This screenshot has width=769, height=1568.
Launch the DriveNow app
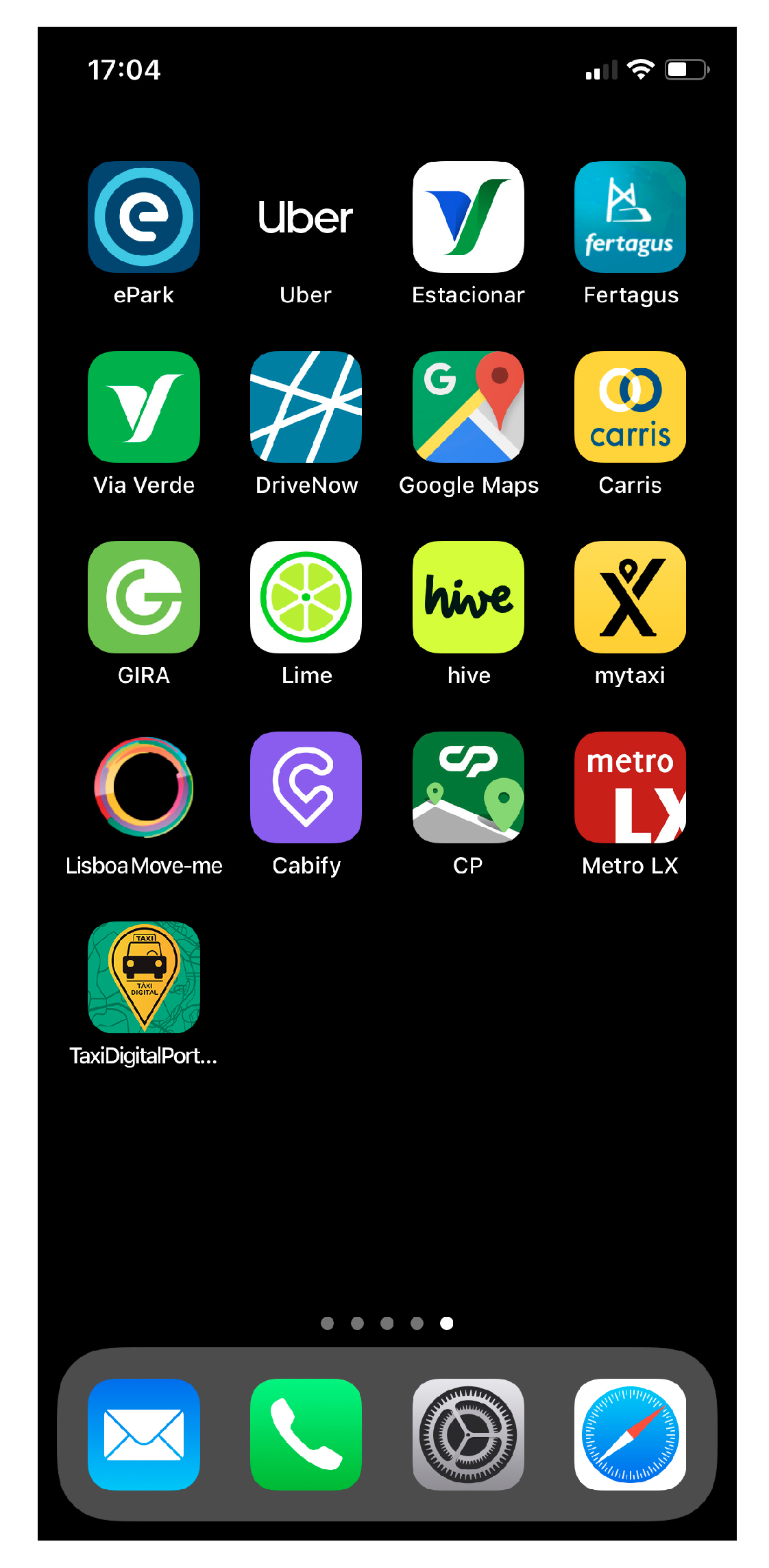tap(306, 407)
